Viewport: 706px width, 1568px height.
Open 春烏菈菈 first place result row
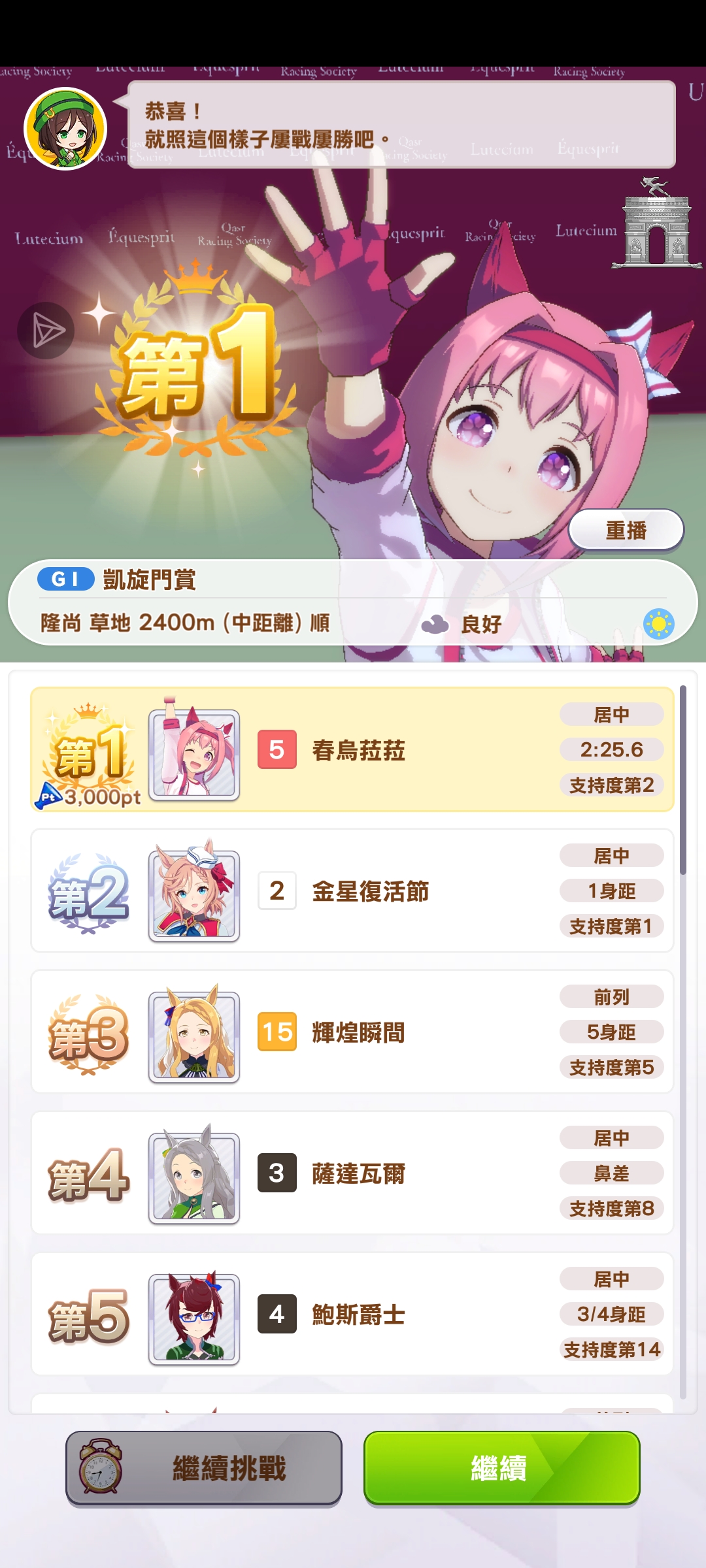click(352, 749)
